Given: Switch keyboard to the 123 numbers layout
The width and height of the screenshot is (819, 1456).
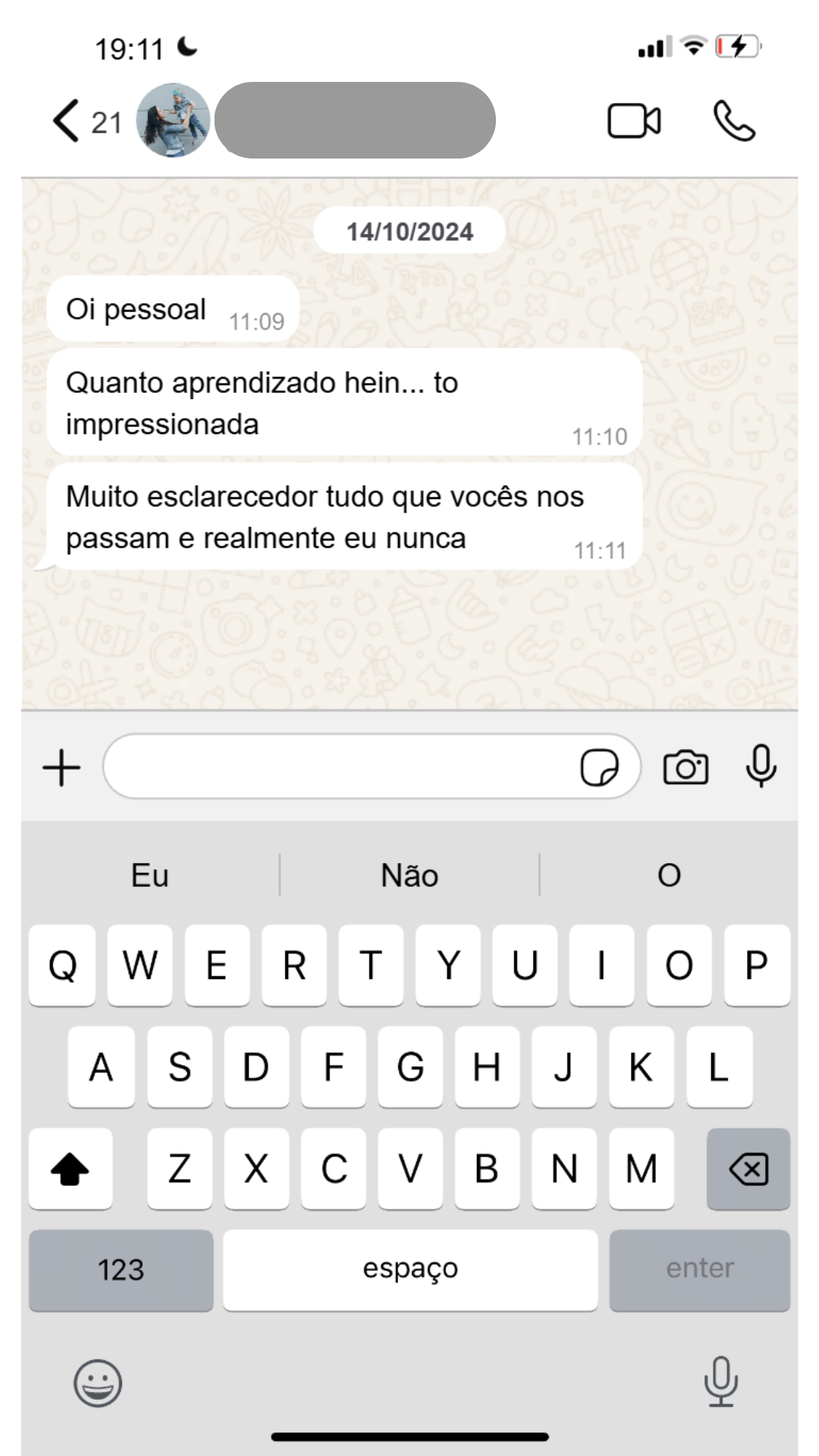Looking at the screenshot, I should pos(121,1269).
